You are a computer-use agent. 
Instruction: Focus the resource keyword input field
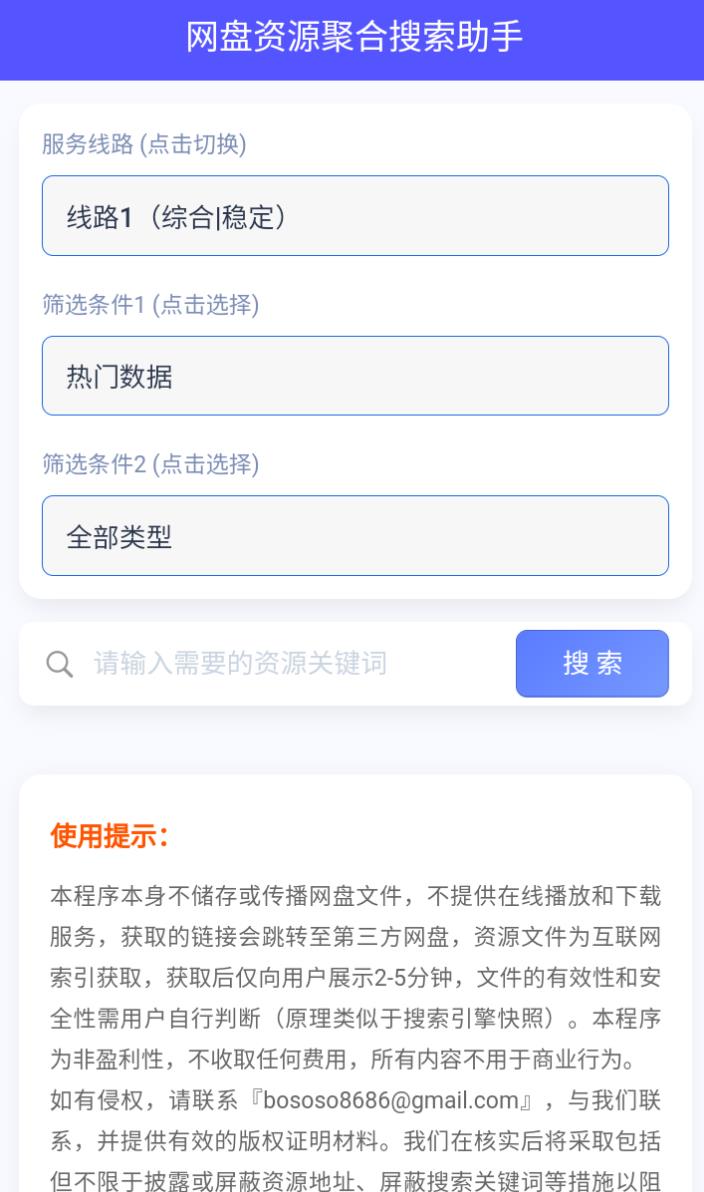pyautogui.click(x=290, y=664)
